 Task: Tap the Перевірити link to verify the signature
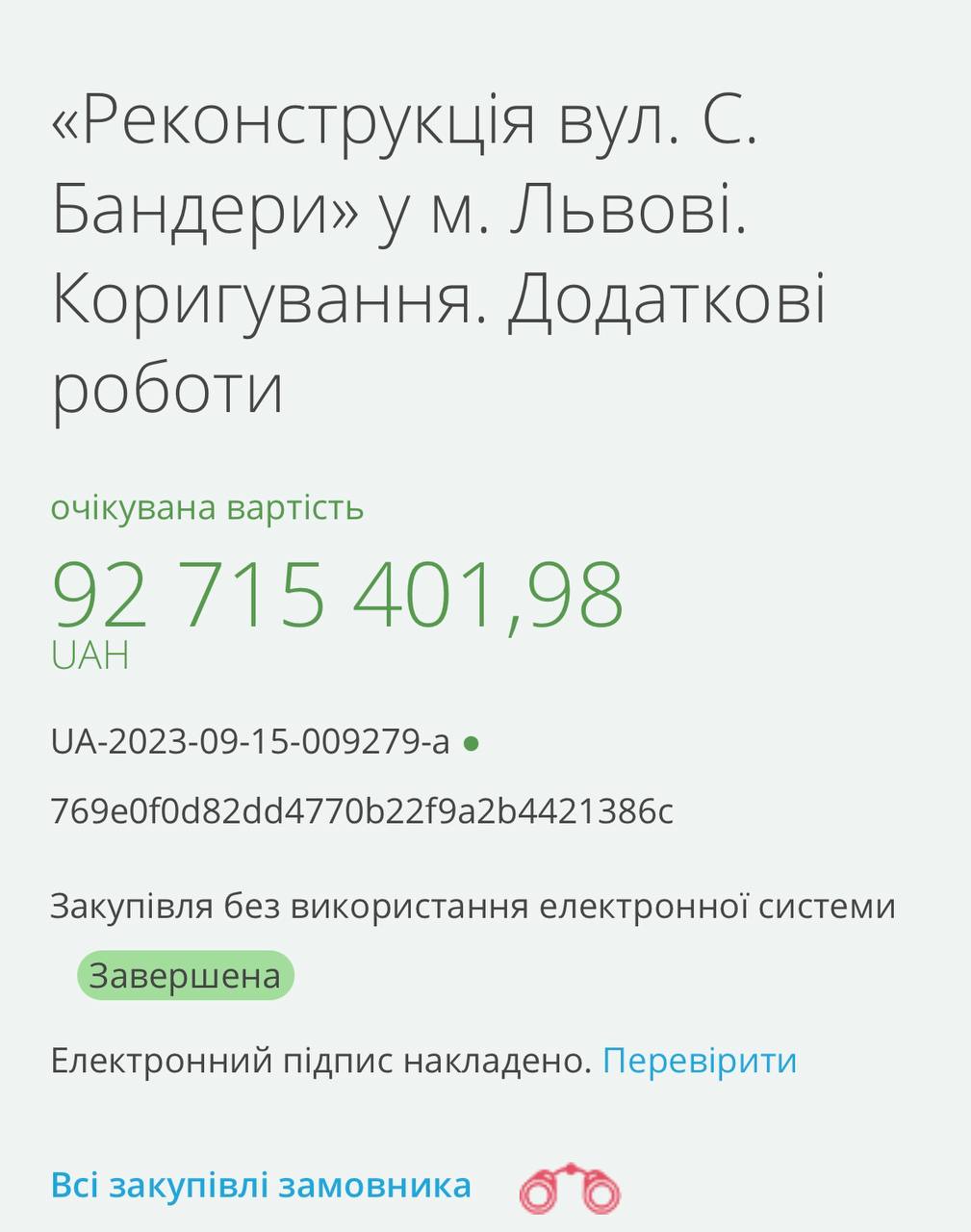700,1061
